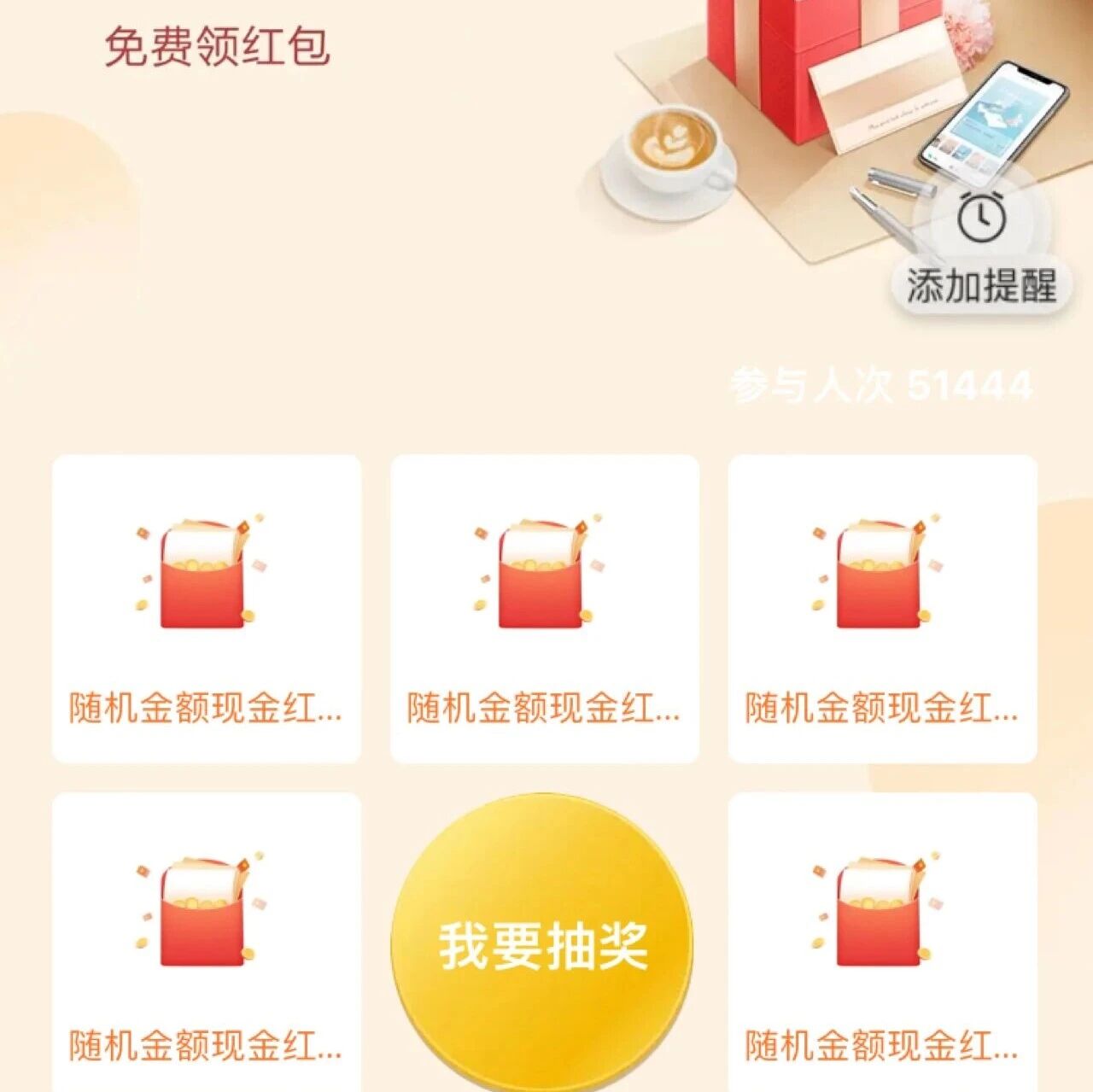Tap the 我要抽奖 gold lottery button
Image resolution: width=1093 pixels, height=1092 pixels.
[543, 943]
